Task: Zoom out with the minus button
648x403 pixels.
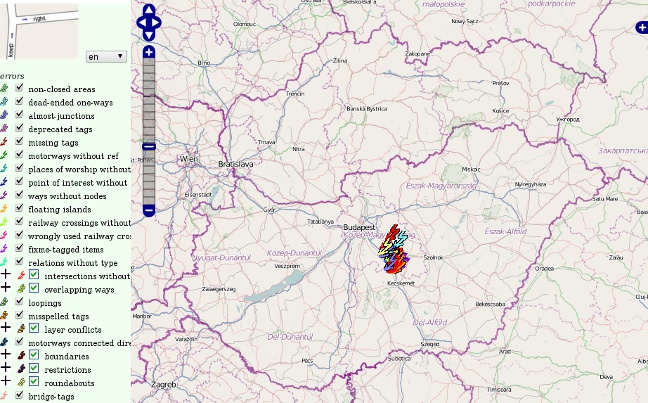Action: pos(149,210)
